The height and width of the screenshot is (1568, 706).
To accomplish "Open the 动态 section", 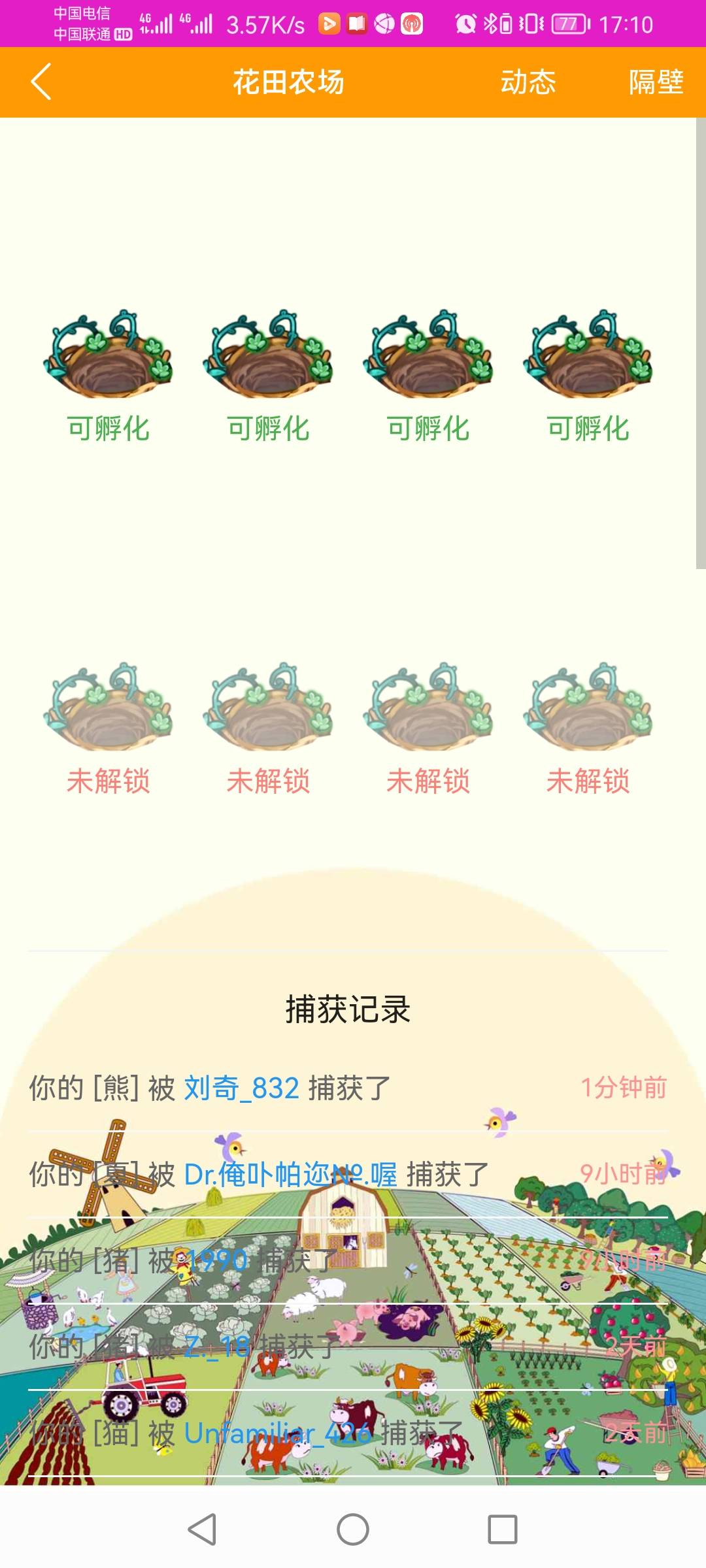I will pos(528,82).
